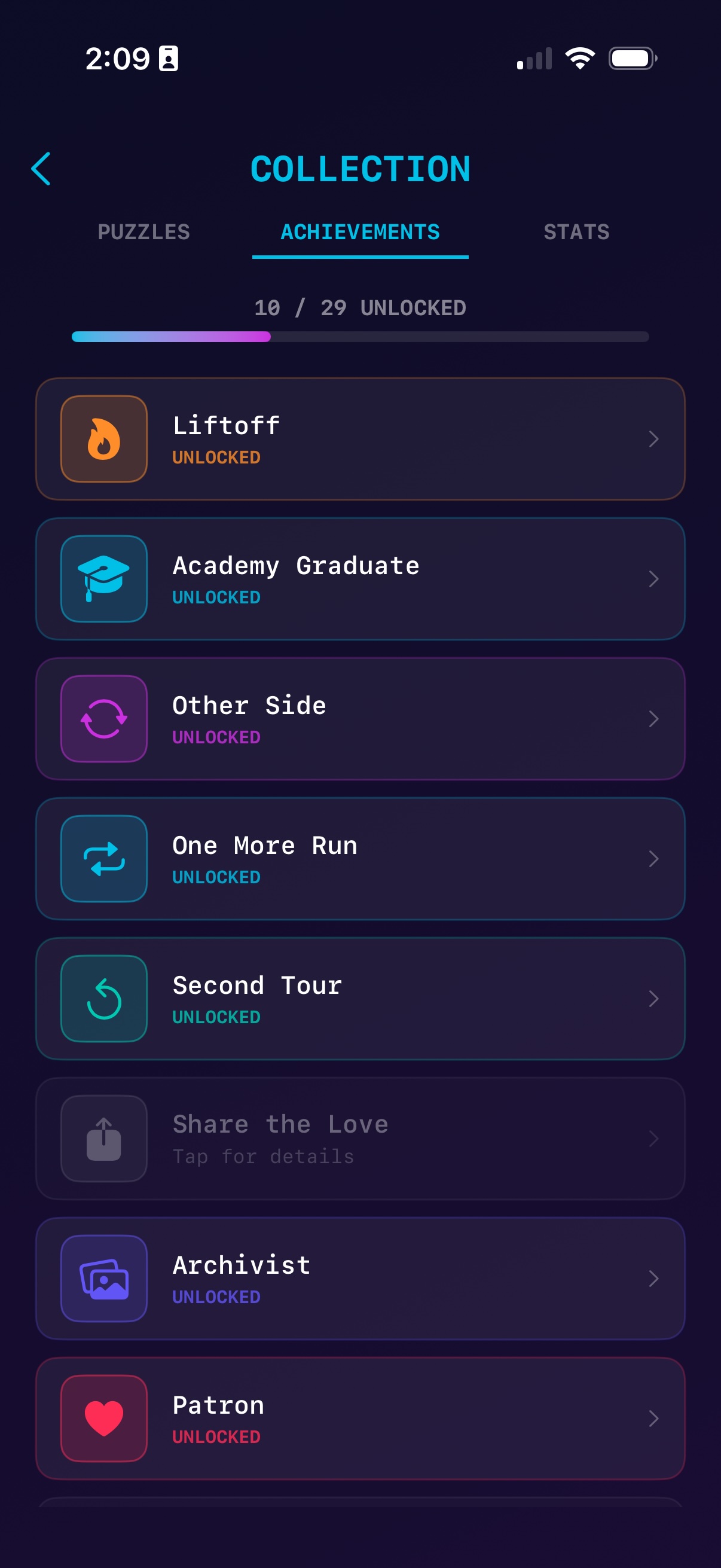Open details for the Liftoff achievement
Image resolution: width=721 pixels, height=1568 pixels.
pyautogui.click(x=654, y=440)
